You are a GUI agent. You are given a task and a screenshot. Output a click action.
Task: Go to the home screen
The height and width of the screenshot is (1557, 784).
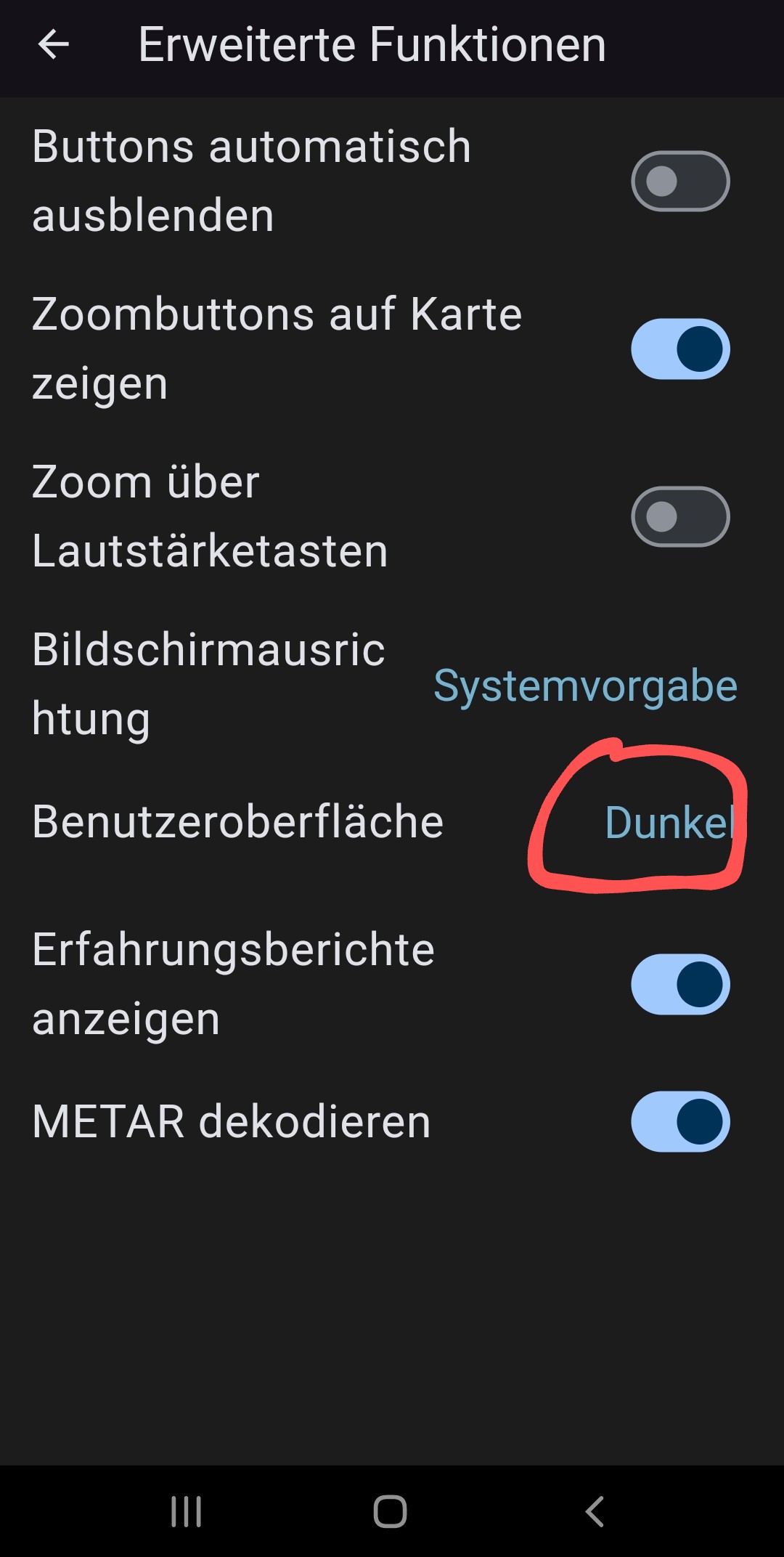point(391,1511)
